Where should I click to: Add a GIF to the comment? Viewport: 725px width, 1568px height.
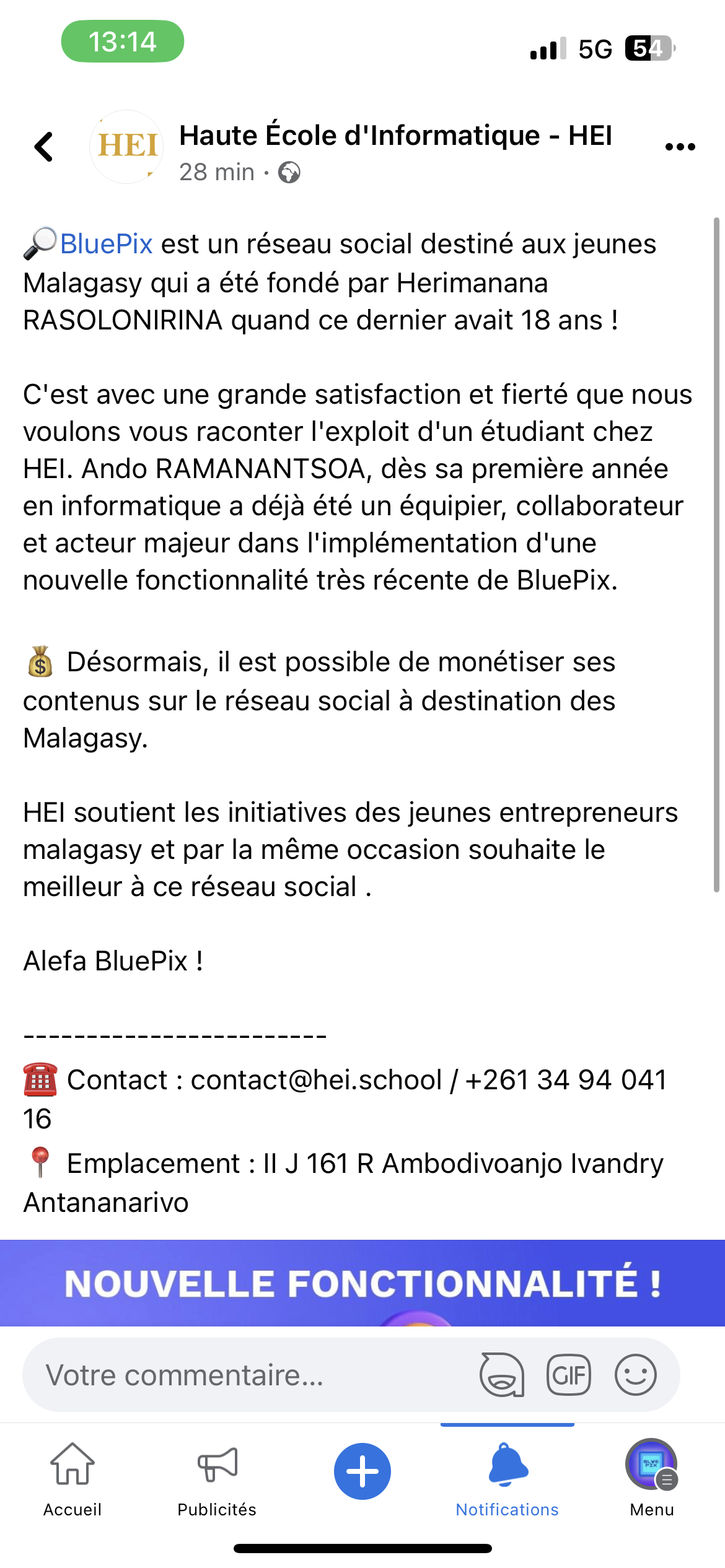click(568, 1375)
